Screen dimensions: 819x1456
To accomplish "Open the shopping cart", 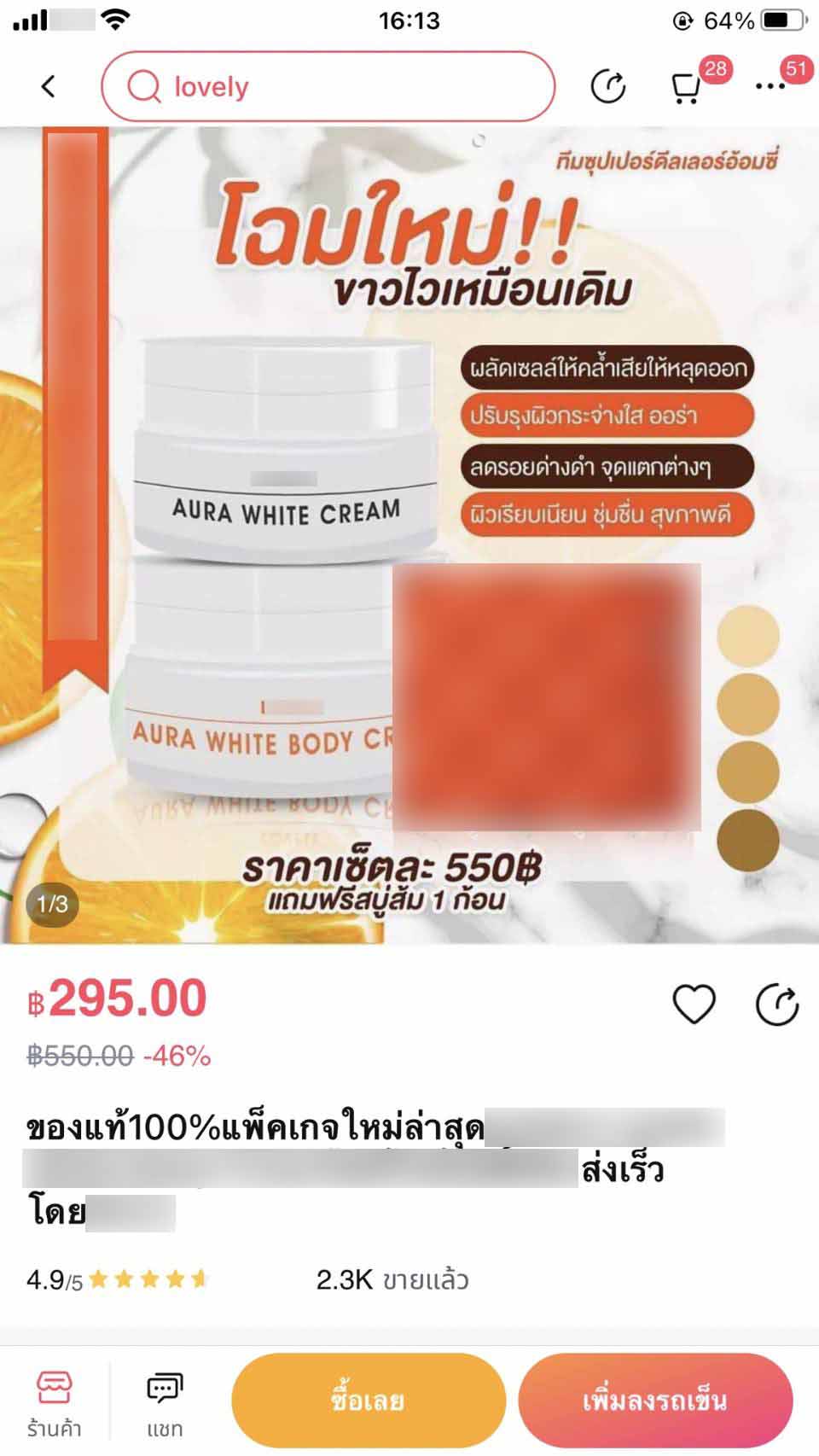I will (687, 86).
